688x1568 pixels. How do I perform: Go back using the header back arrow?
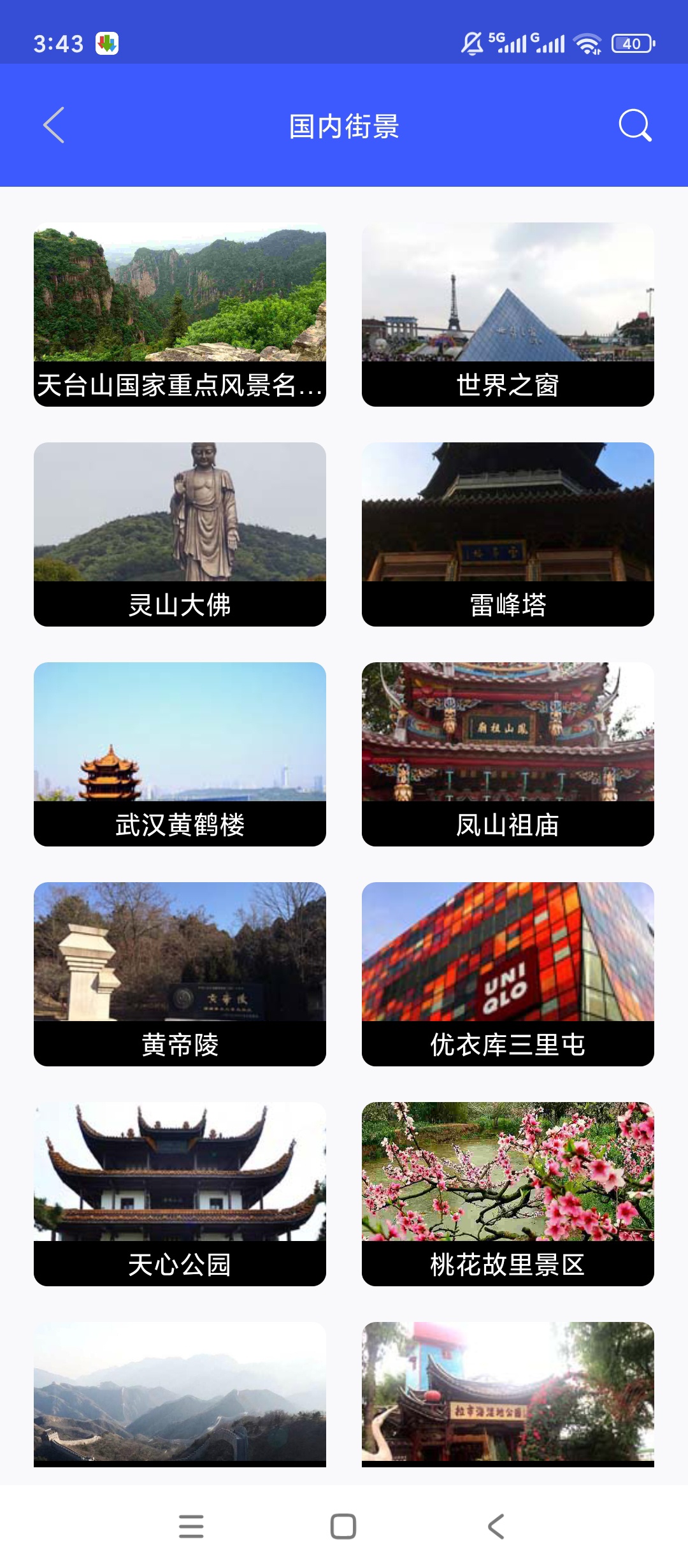[x=54, y=125]
